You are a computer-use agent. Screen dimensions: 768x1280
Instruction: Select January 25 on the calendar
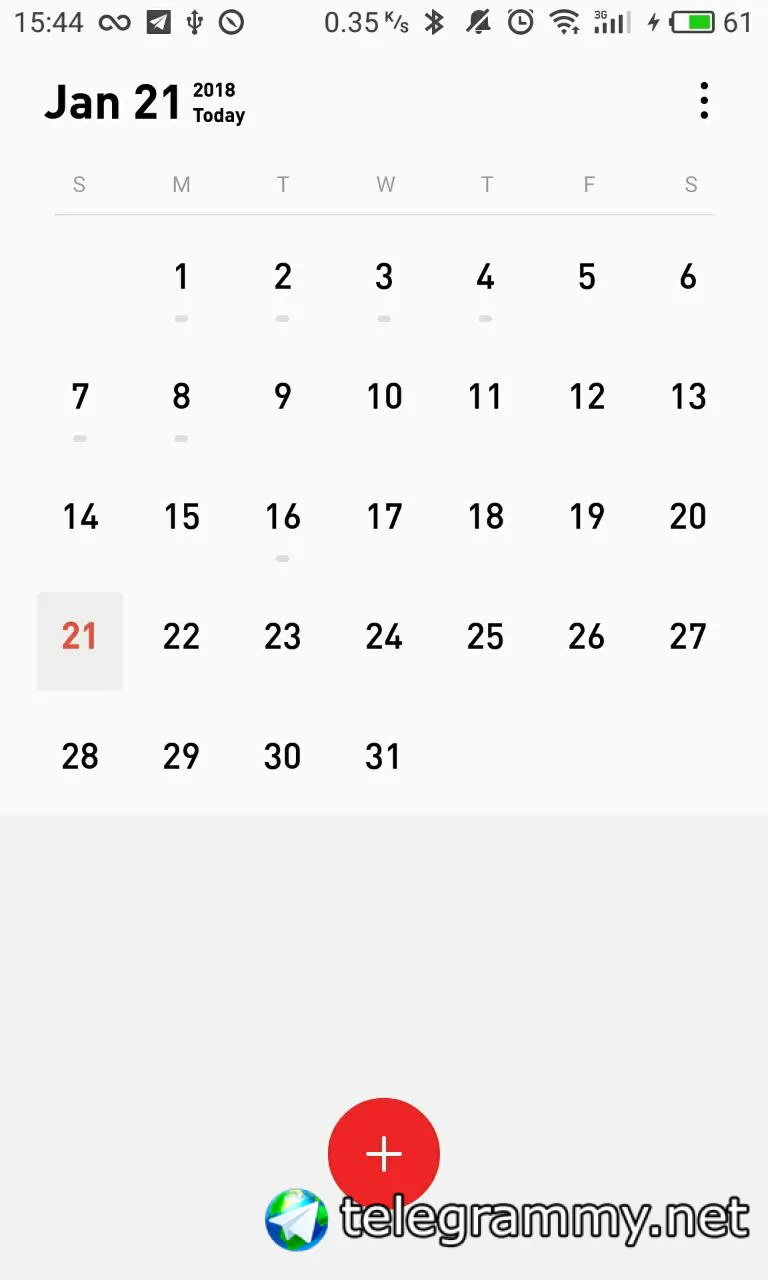coord(485,637)
